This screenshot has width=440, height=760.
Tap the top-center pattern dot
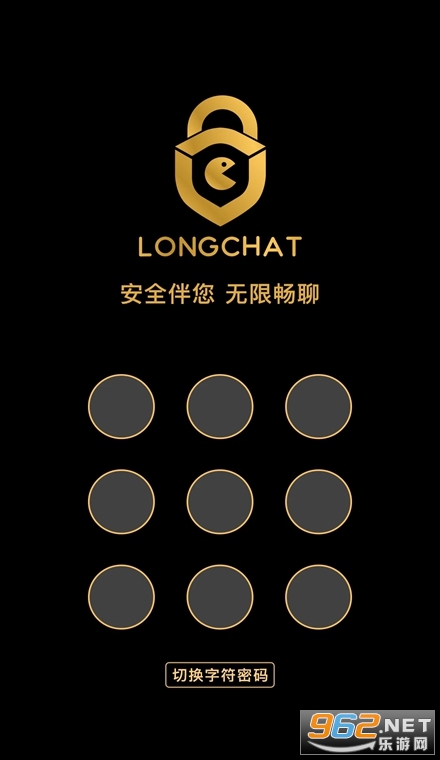tap(220, 406)
